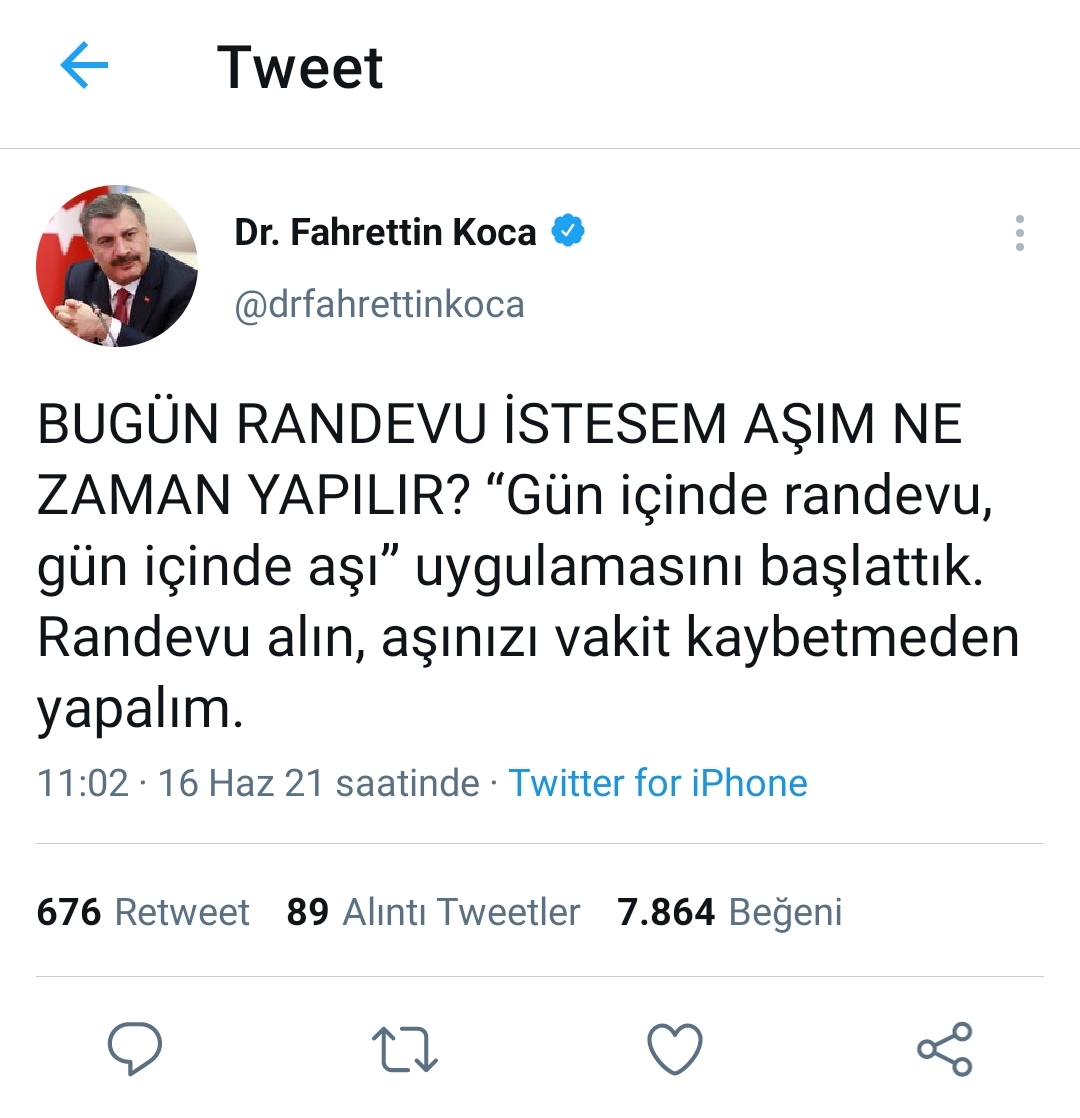The image size is (1080, 1118).
Task: Go back using the arrow icon
Action: [85, 66]
